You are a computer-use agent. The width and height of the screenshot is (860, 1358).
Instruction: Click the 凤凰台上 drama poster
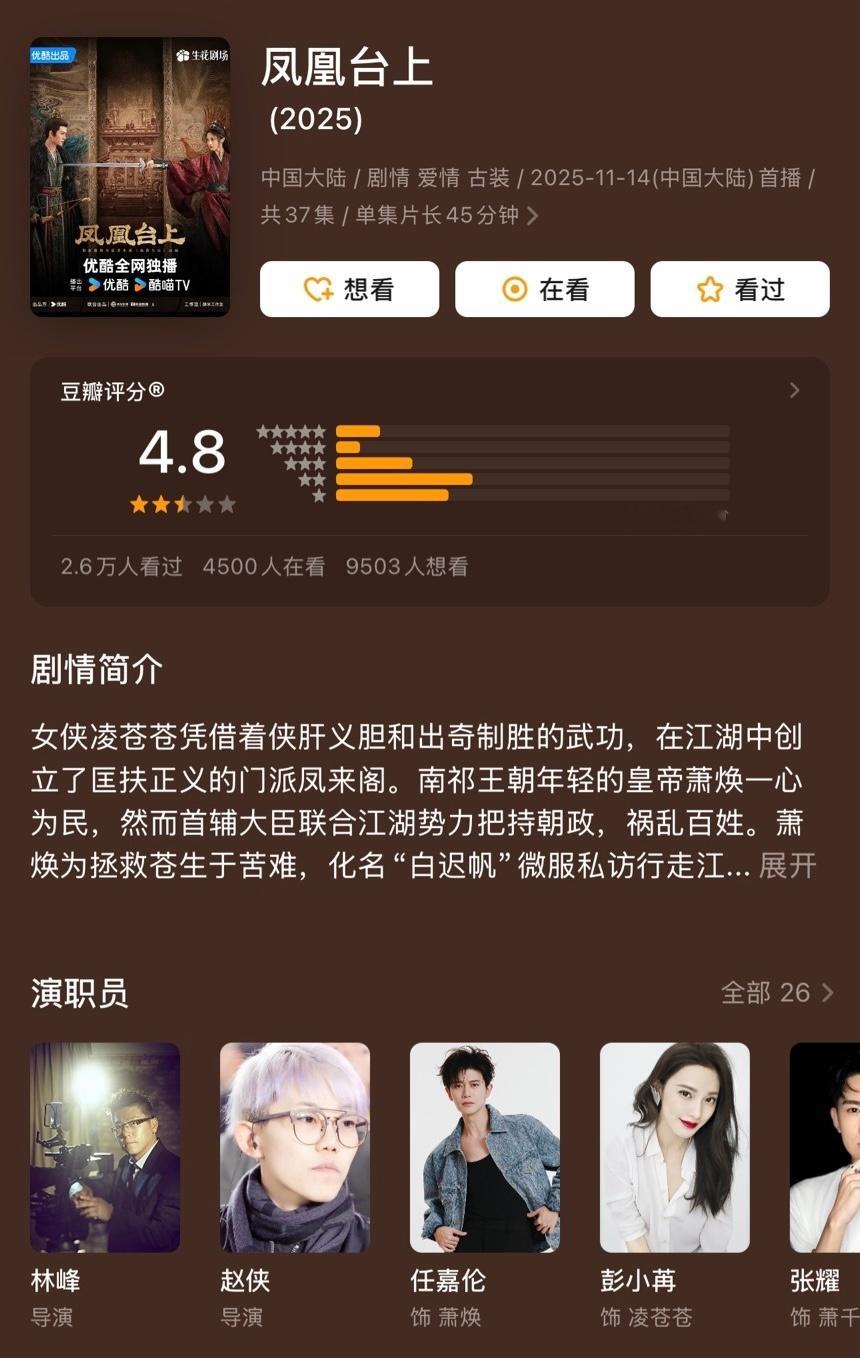coord(128,176)
